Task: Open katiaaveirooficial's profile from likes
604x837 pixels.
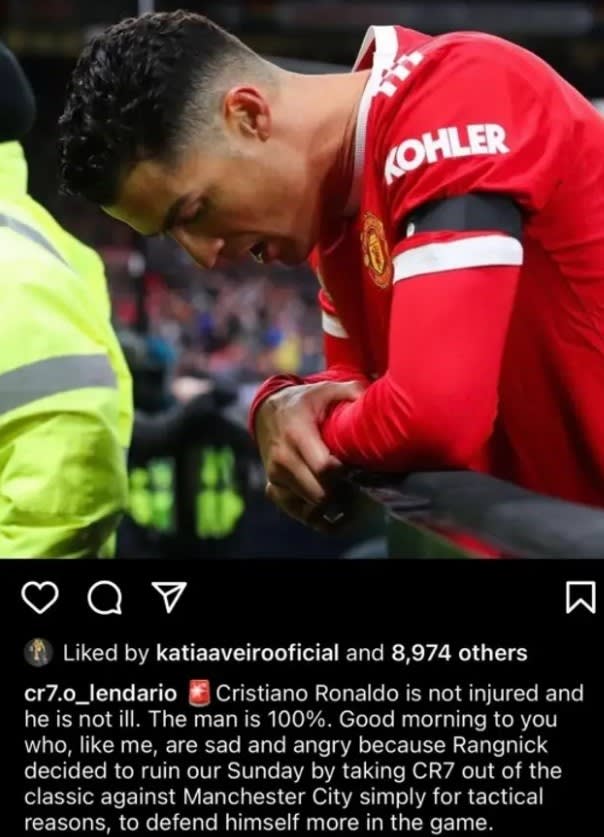Action: [247, 654]
